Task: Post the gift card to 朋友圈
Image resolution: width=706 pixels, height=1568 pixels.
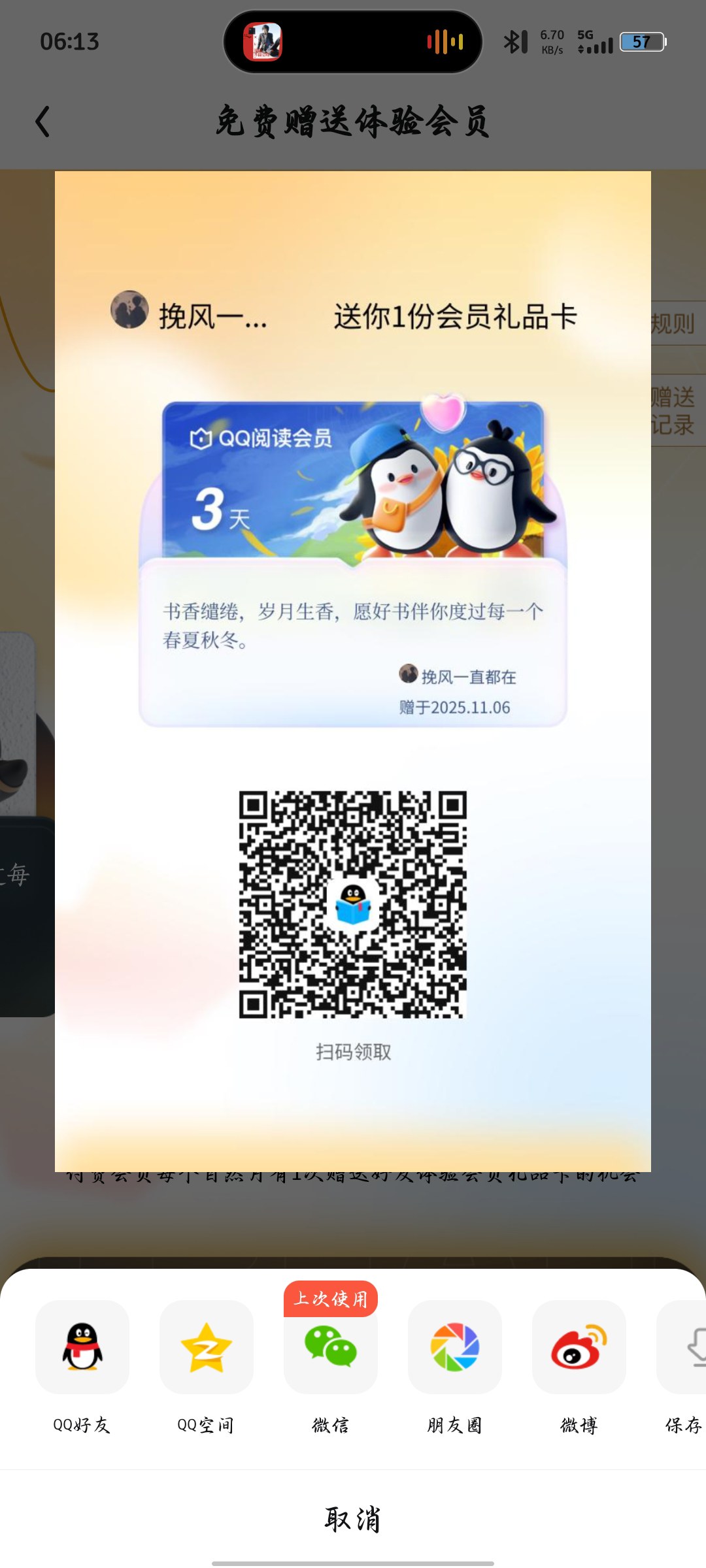Action: click(455, 1347)
